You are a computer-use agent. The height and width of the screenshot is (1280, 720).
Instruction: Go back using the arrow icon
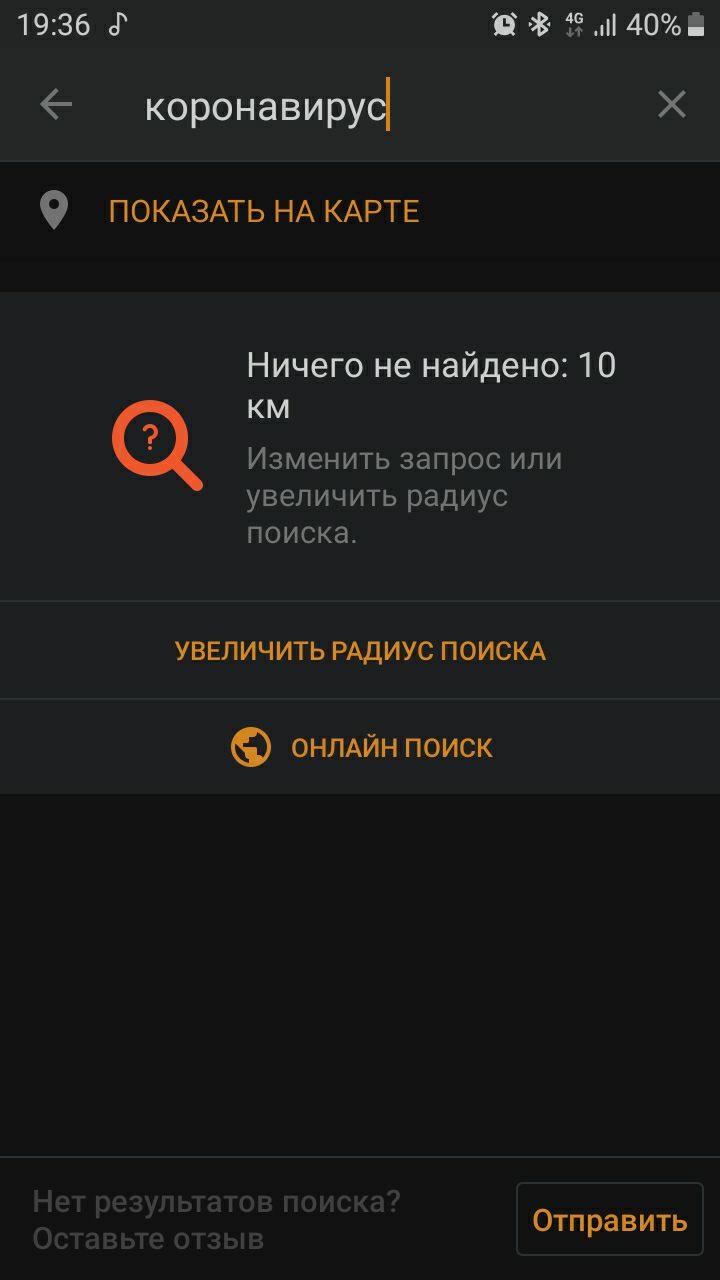[x=56, y=104]
